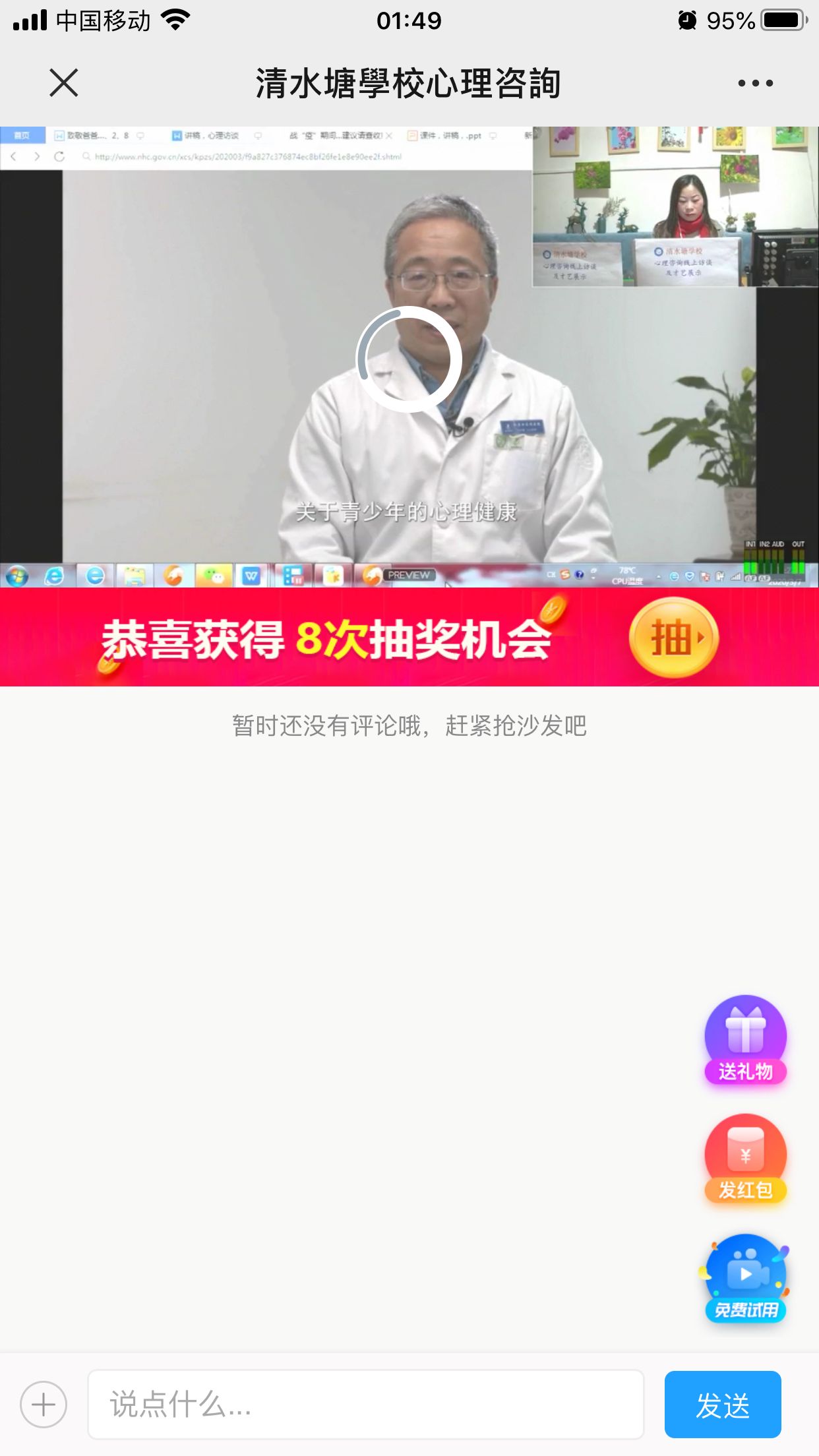
Task: Open the 免费试用 free trial button
Action: click(x=745, y=1278)
